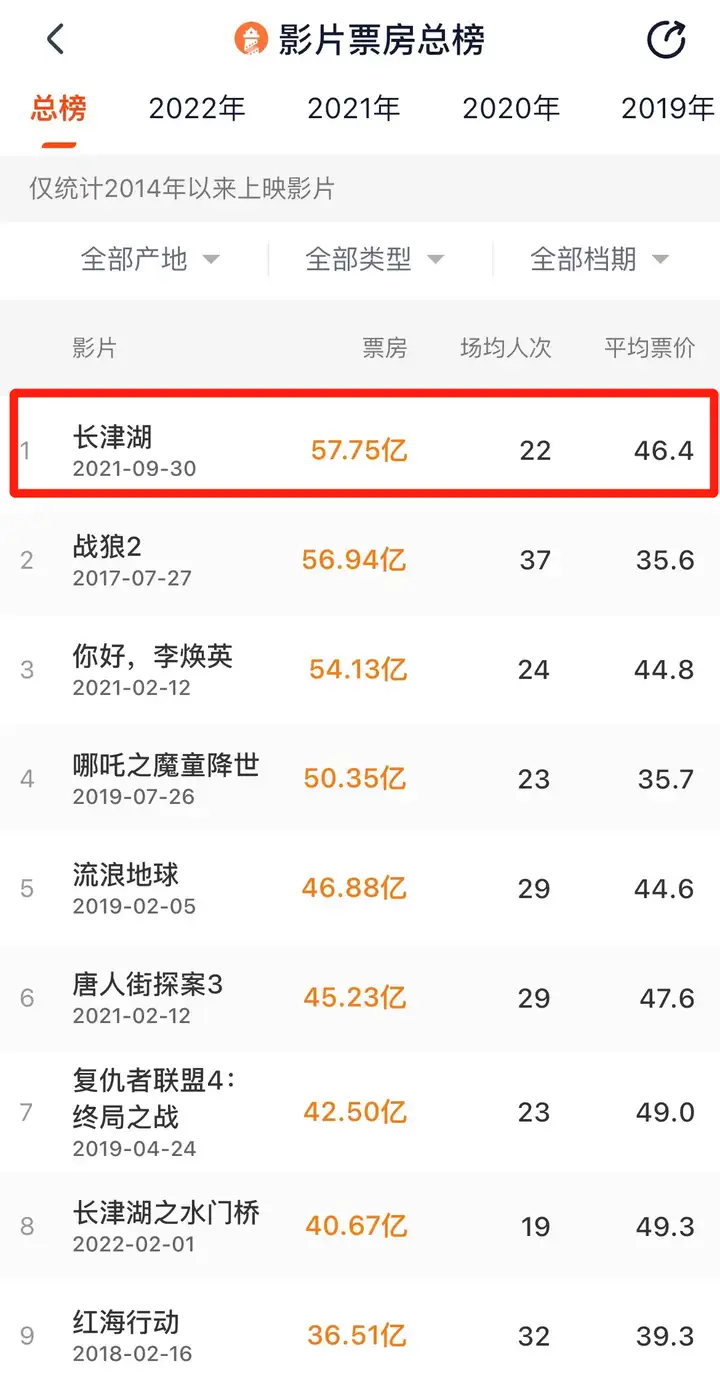720x1377 pixels.
Task: Open the 流浪地球 movie entry
Action: pos(360,888)
